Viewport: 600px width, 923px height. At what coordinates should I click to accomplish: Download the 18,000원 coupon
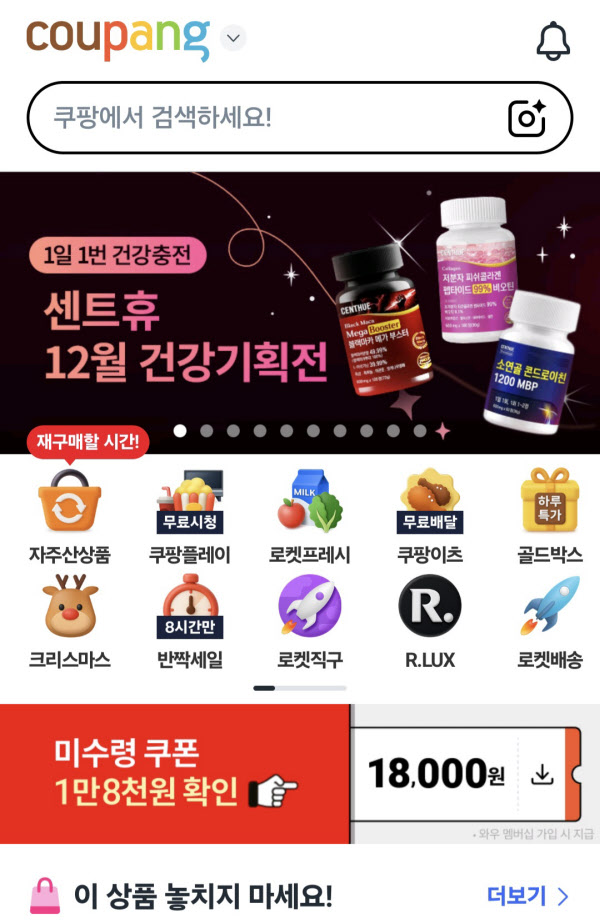coord(542,774)
